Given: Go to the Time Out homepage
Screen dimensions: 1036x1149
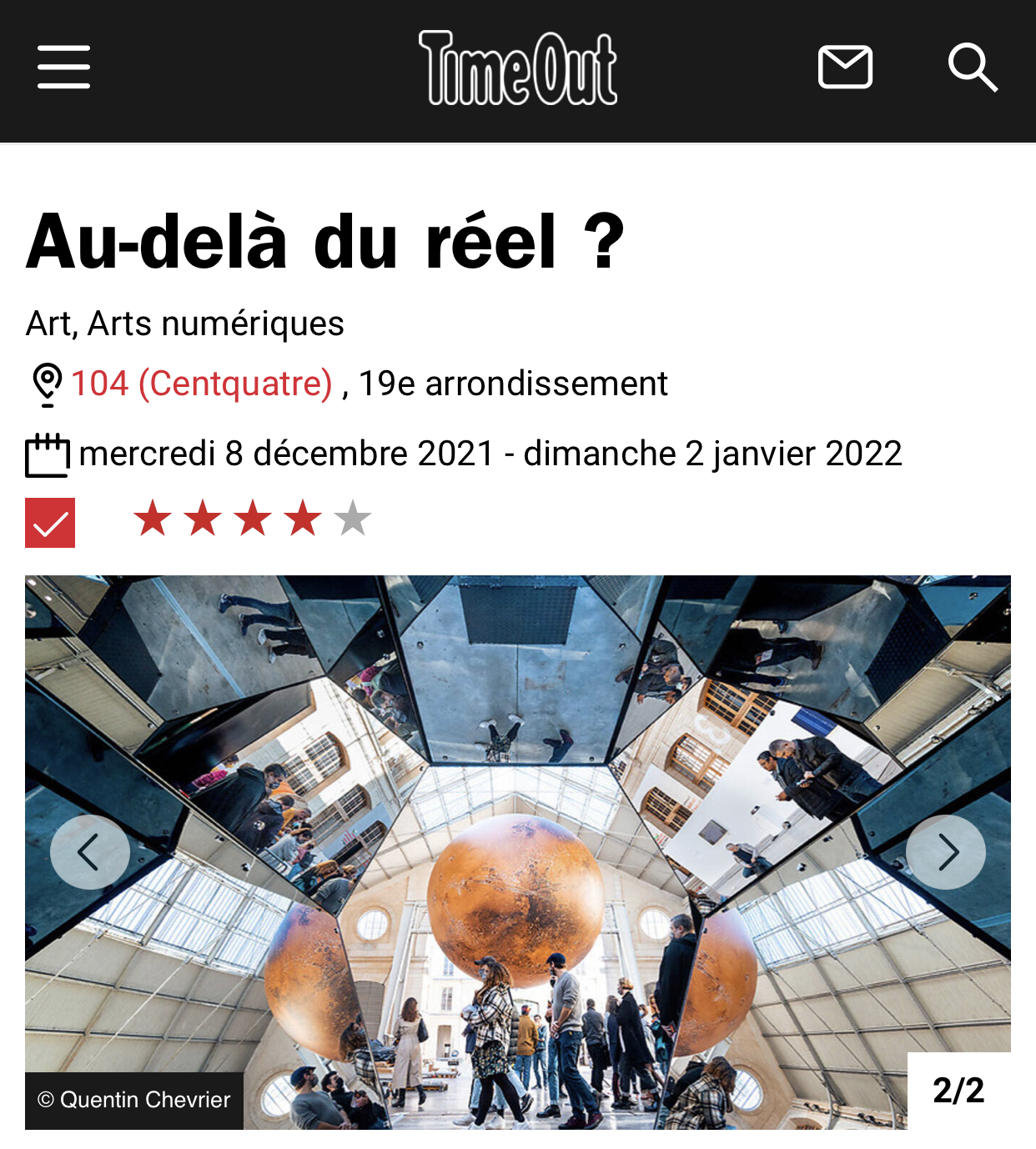Looking at the screenshot, I should coord(517,68).
